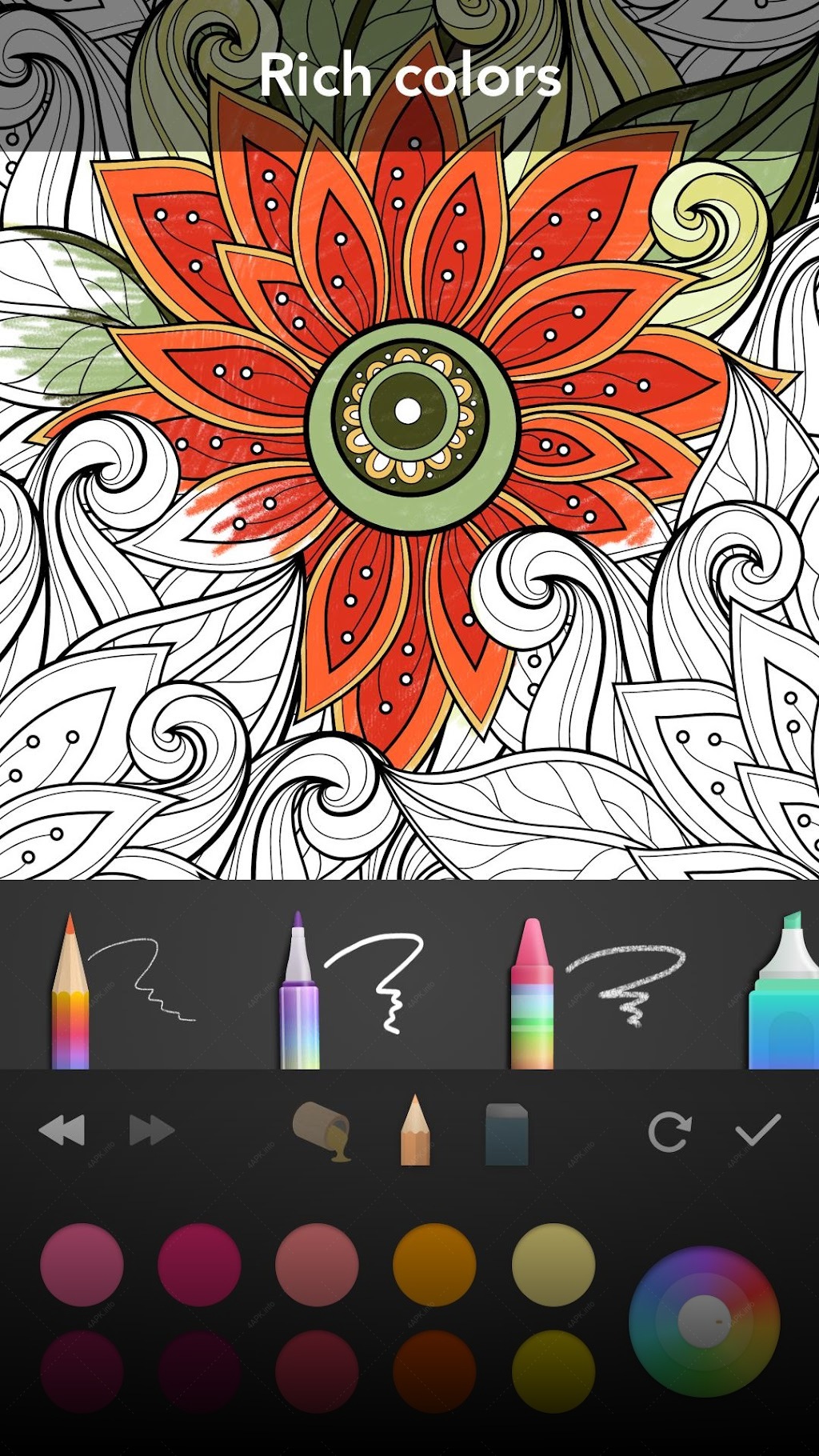
Task: Choose the dark olive swatch
Action: pyautogui.click(x=553, y=1371)
